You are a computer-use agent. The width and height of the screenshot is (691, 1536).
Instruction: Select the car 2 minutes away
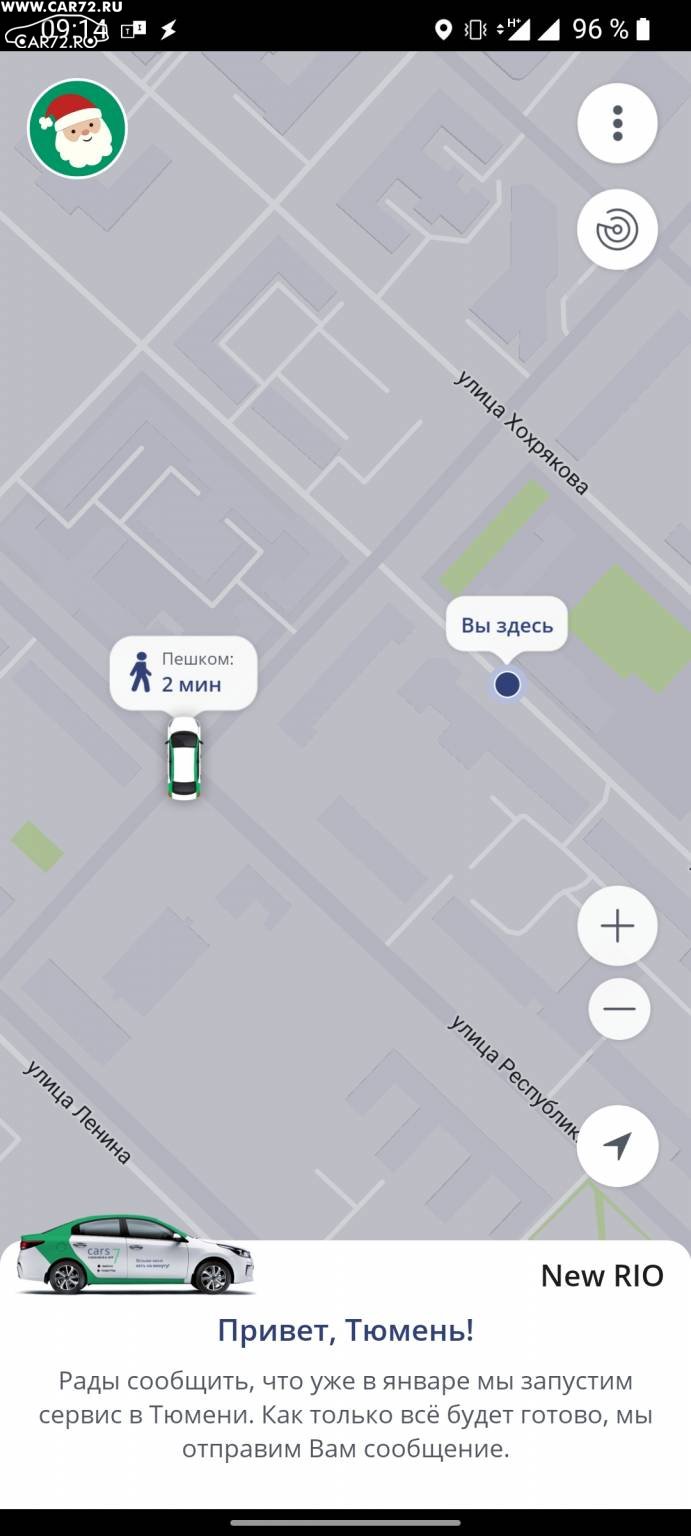click(184, 758)
